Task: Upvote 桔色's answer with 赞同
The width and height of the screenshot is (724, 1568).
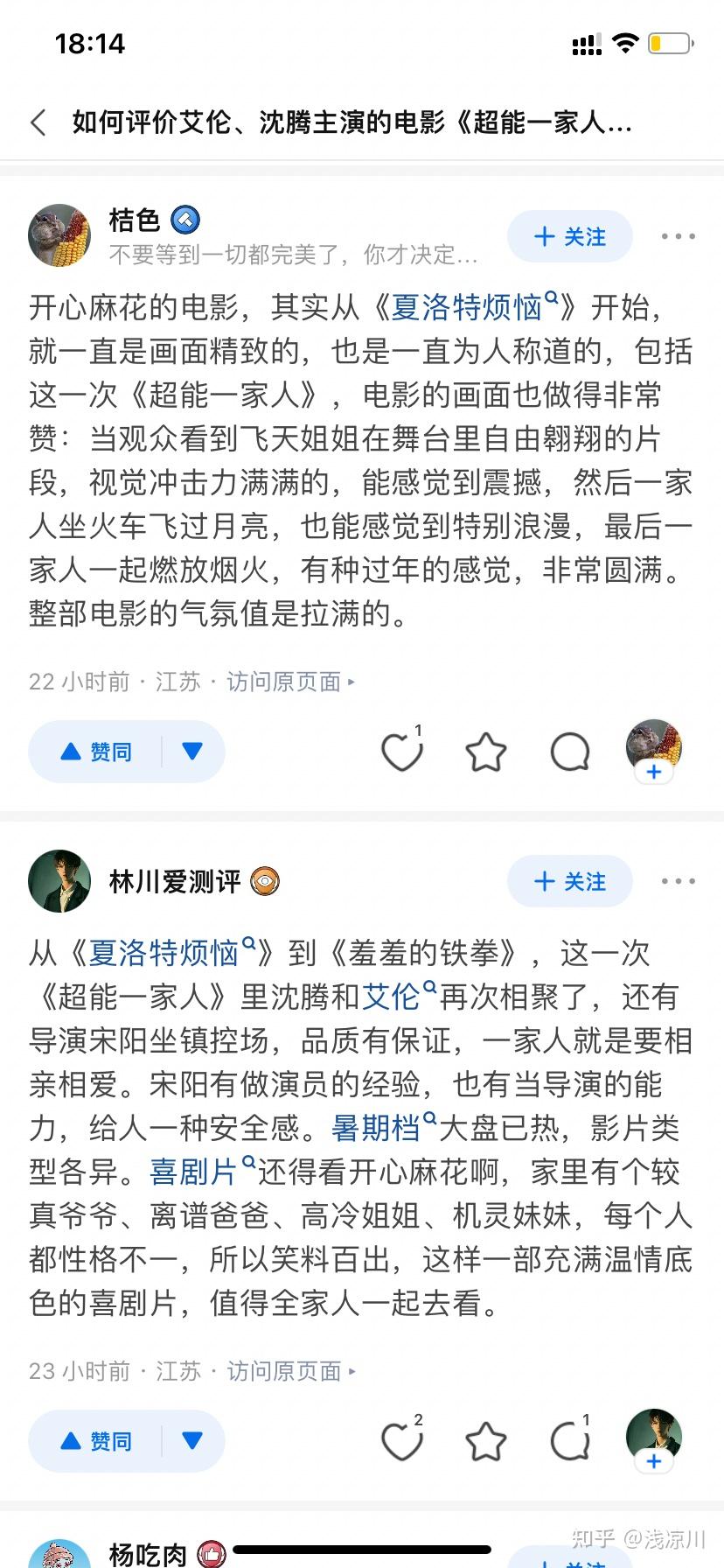Action: coord(96,752)
